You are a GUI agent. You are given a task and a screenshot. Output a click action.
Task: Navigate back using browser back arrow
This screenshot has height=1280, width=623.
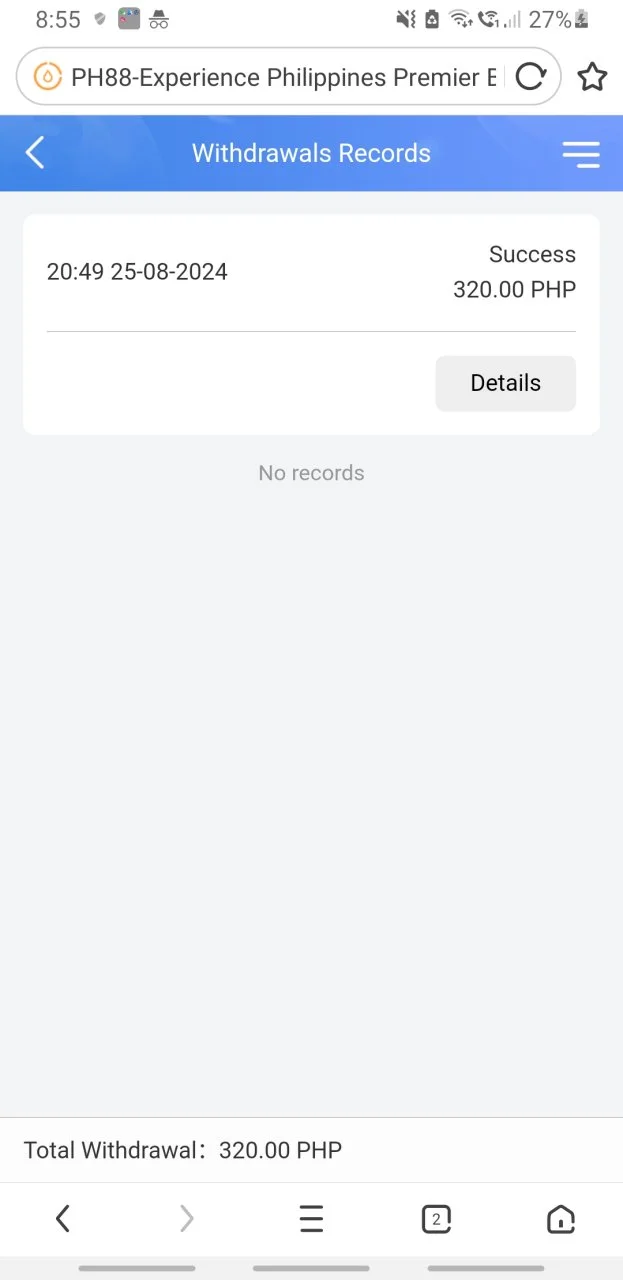point(62,1218)
